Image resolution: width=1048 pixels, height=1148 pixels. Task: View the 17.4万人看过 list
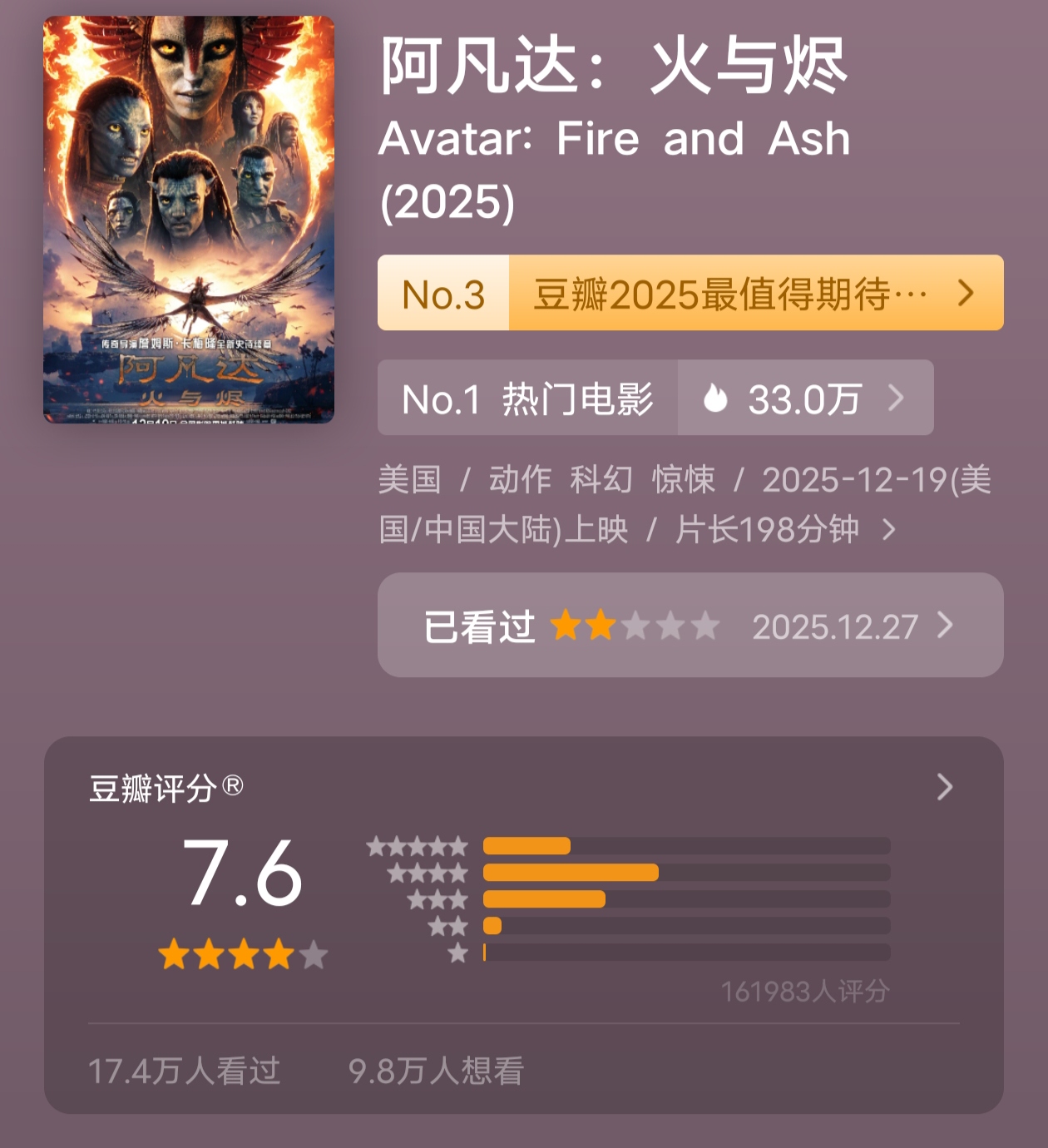tap(185, 1071)
